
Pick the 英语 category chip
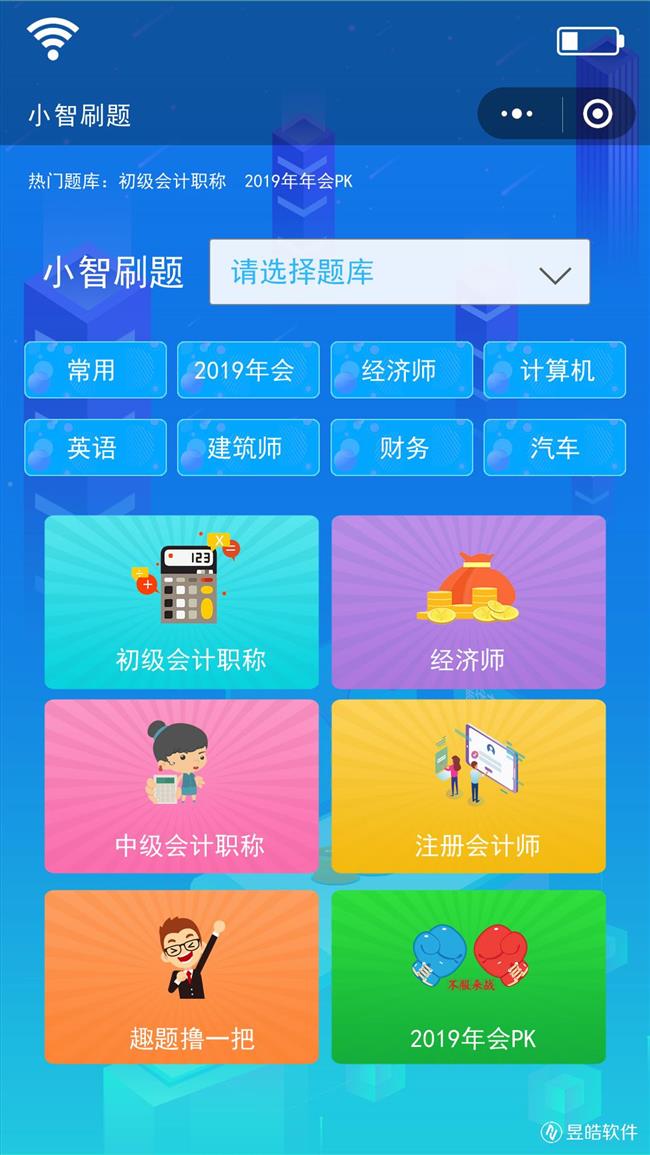pos(95,447)
